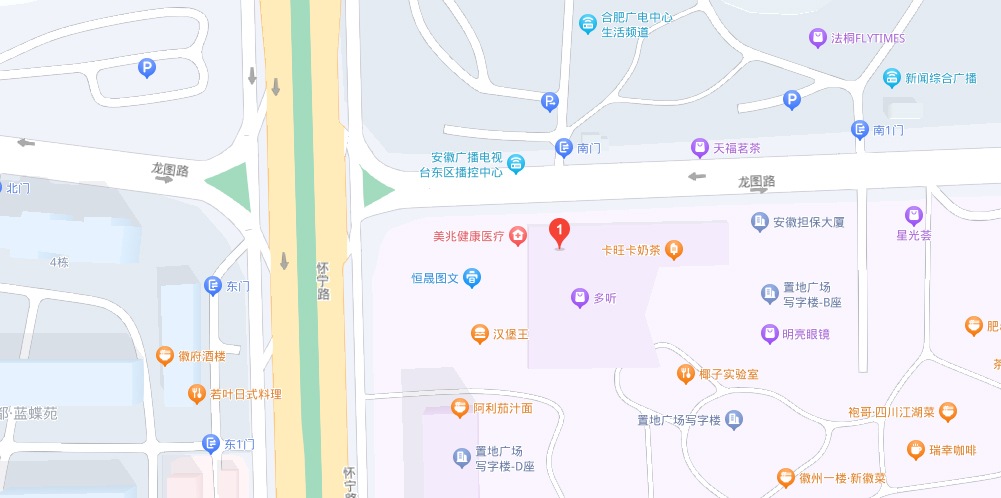Select the 瑞幸咖啡 coffee marker
The height and width of the screenshot is (498, 1001).
point(915,450)
